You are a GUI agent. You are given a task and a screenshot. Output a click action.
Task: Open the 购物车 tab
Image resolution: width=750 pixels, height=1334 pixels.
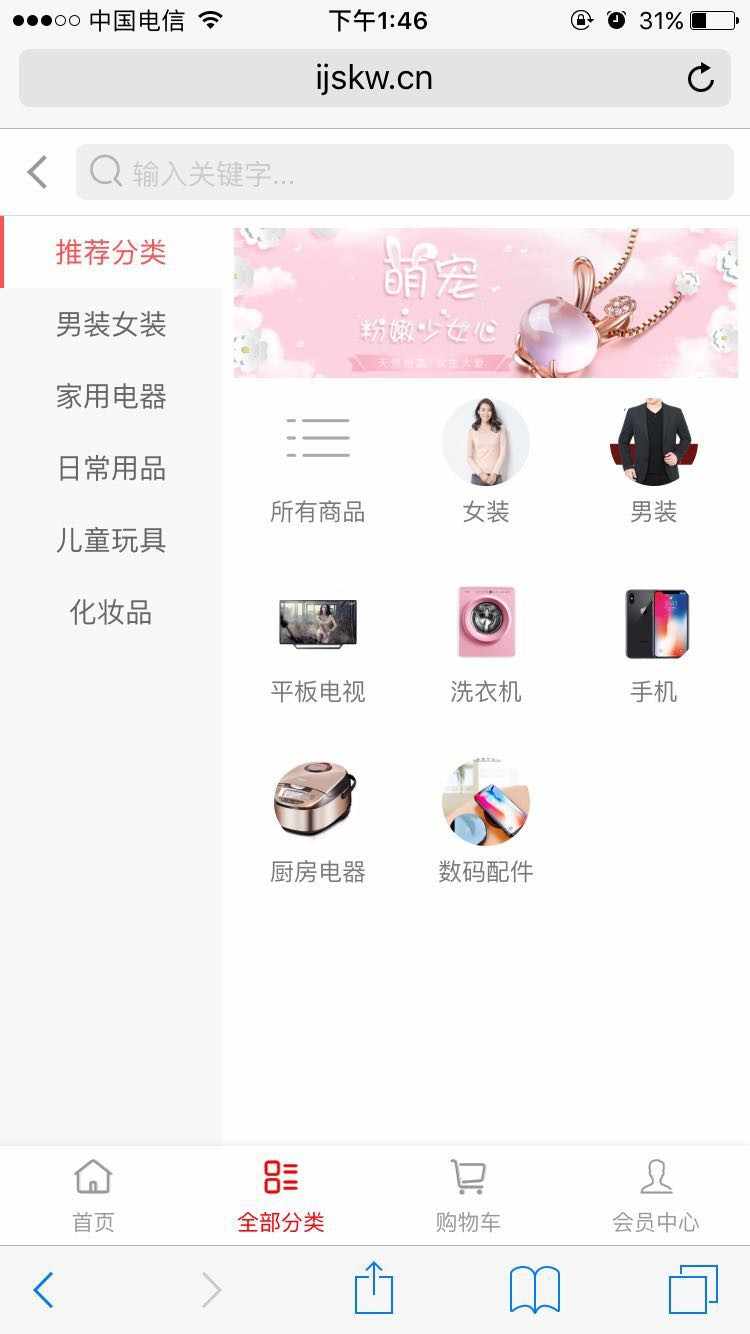(x=468, y=1195)
